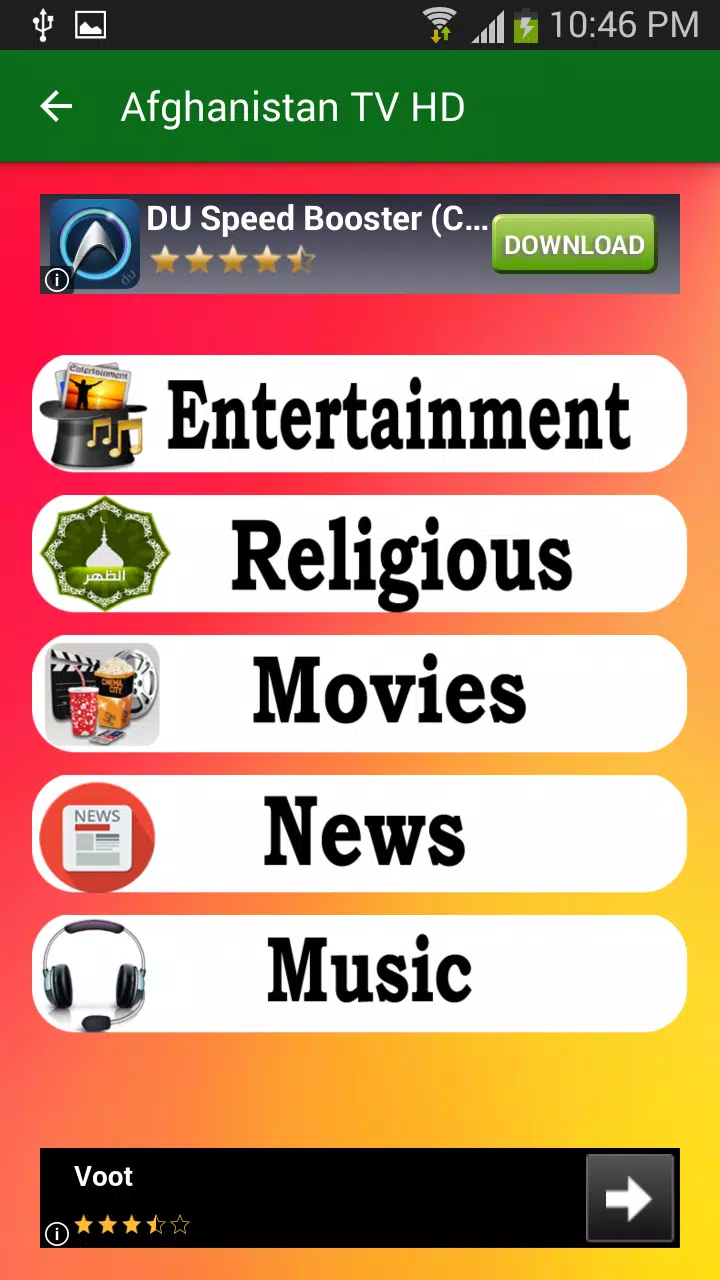Select the Movies category

[360, 693]
